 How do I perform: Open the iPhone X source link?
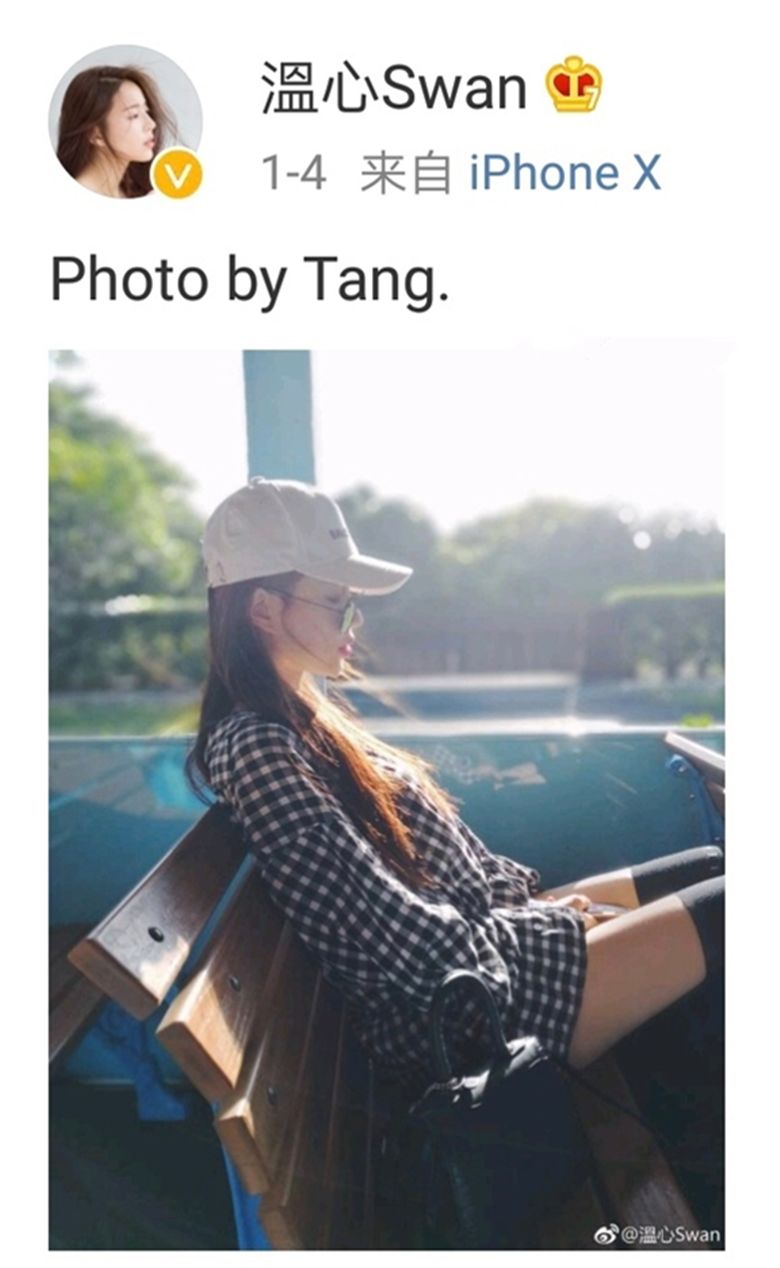point(565,174)
